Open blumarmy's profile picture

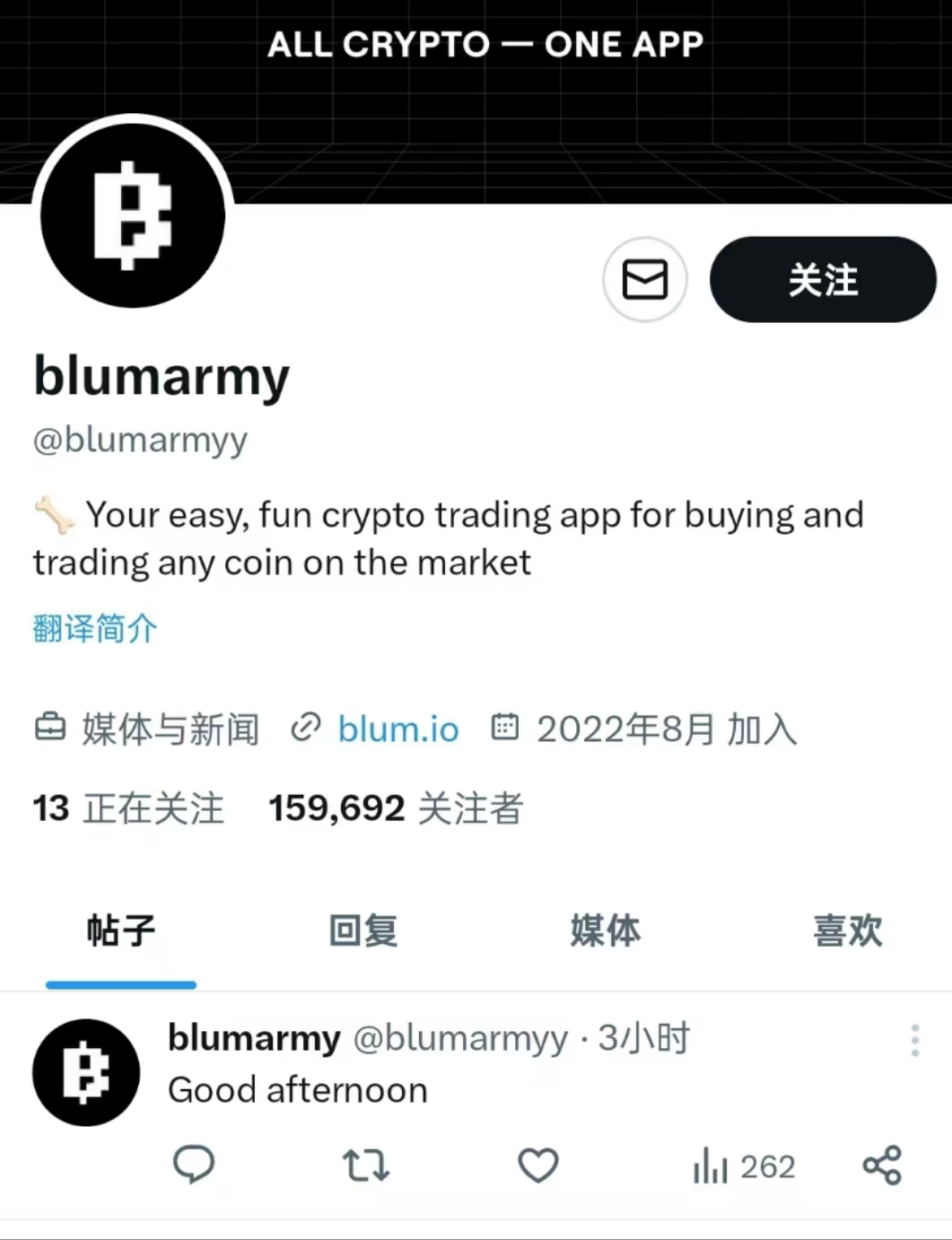(x=133, y=215)
